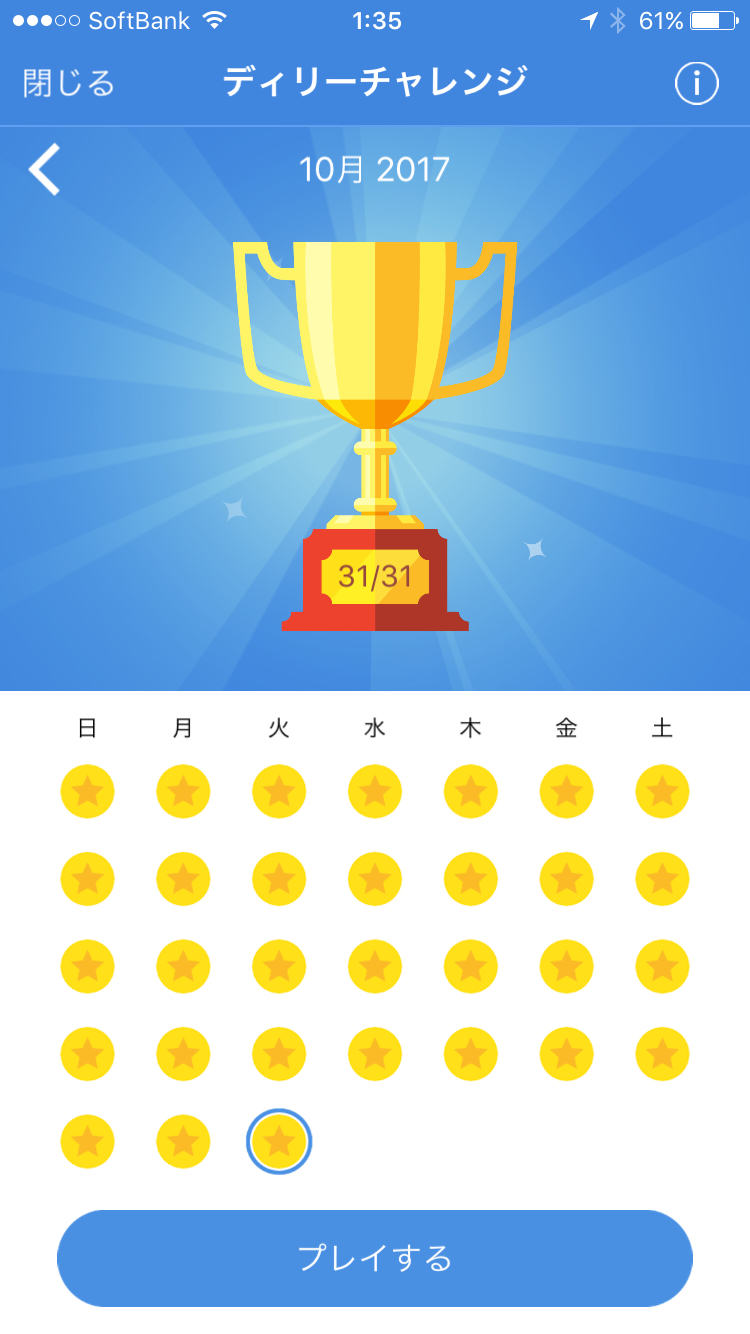Pick the star for Sunday, October 29
This screenshot has height=1334, width=750.
tap(87, 1141)
